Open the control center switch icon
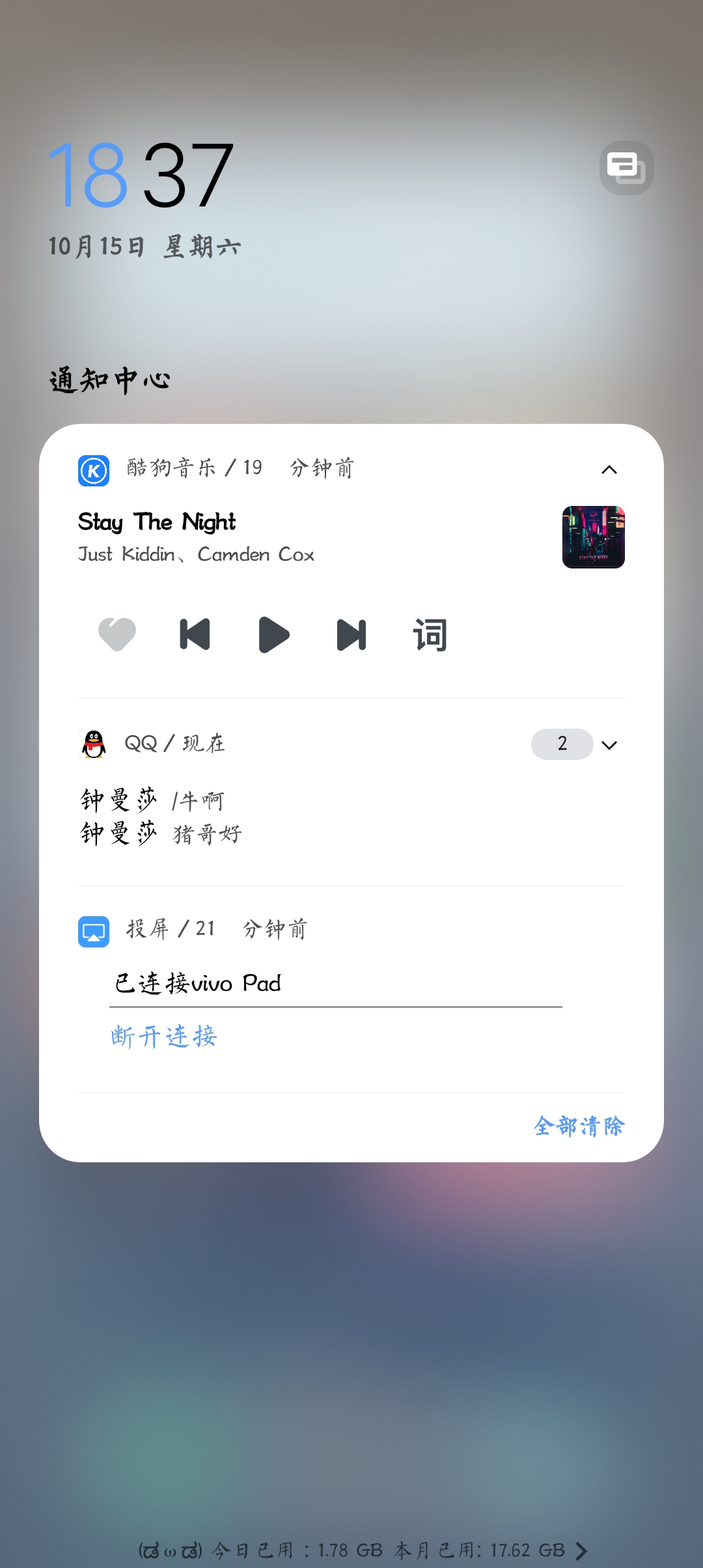This screenshot has width=703, height=1568. click(626, 167)
